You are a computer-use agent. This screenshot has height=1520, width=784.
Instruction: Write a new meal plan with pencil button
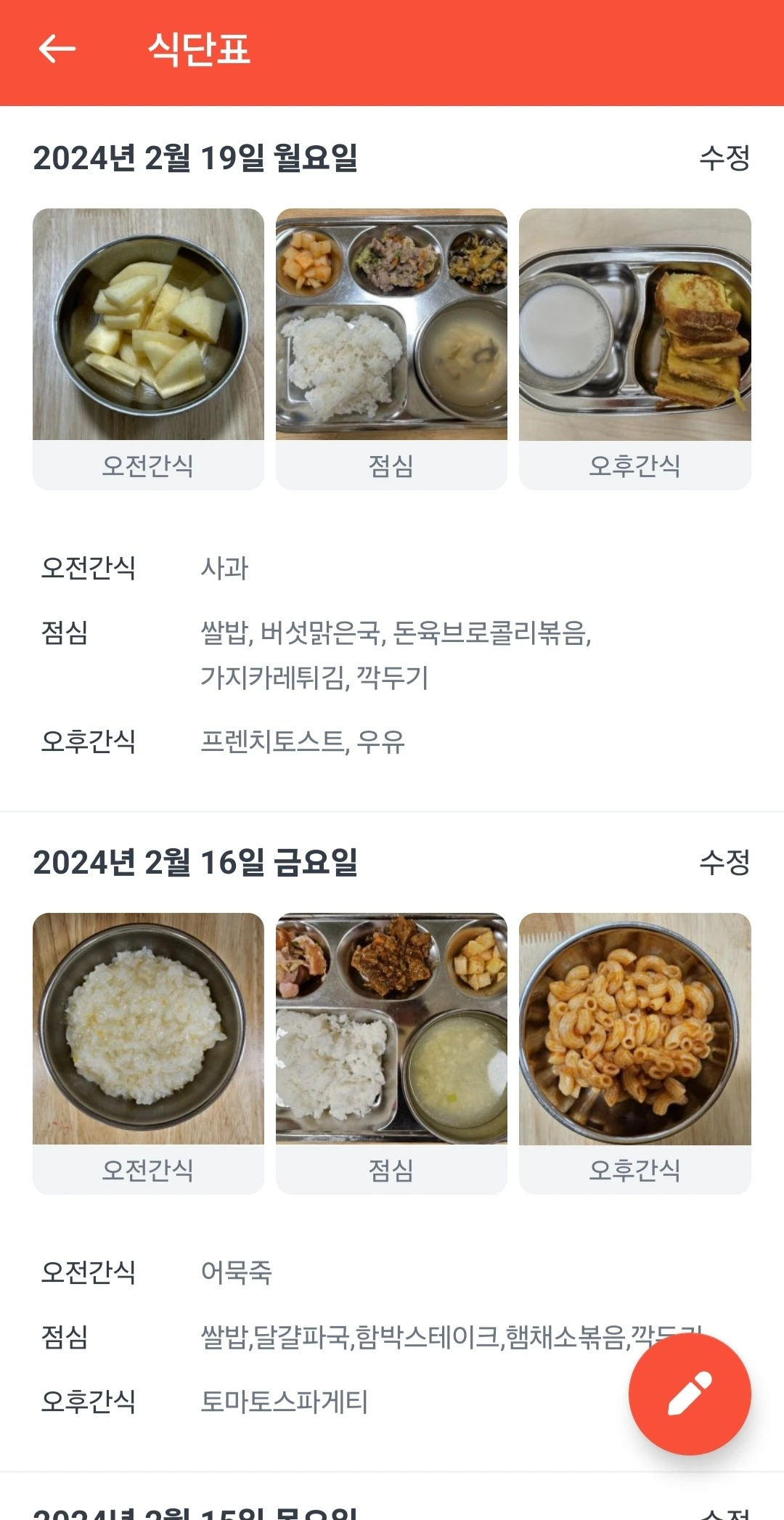click(x=689, y=1394)
